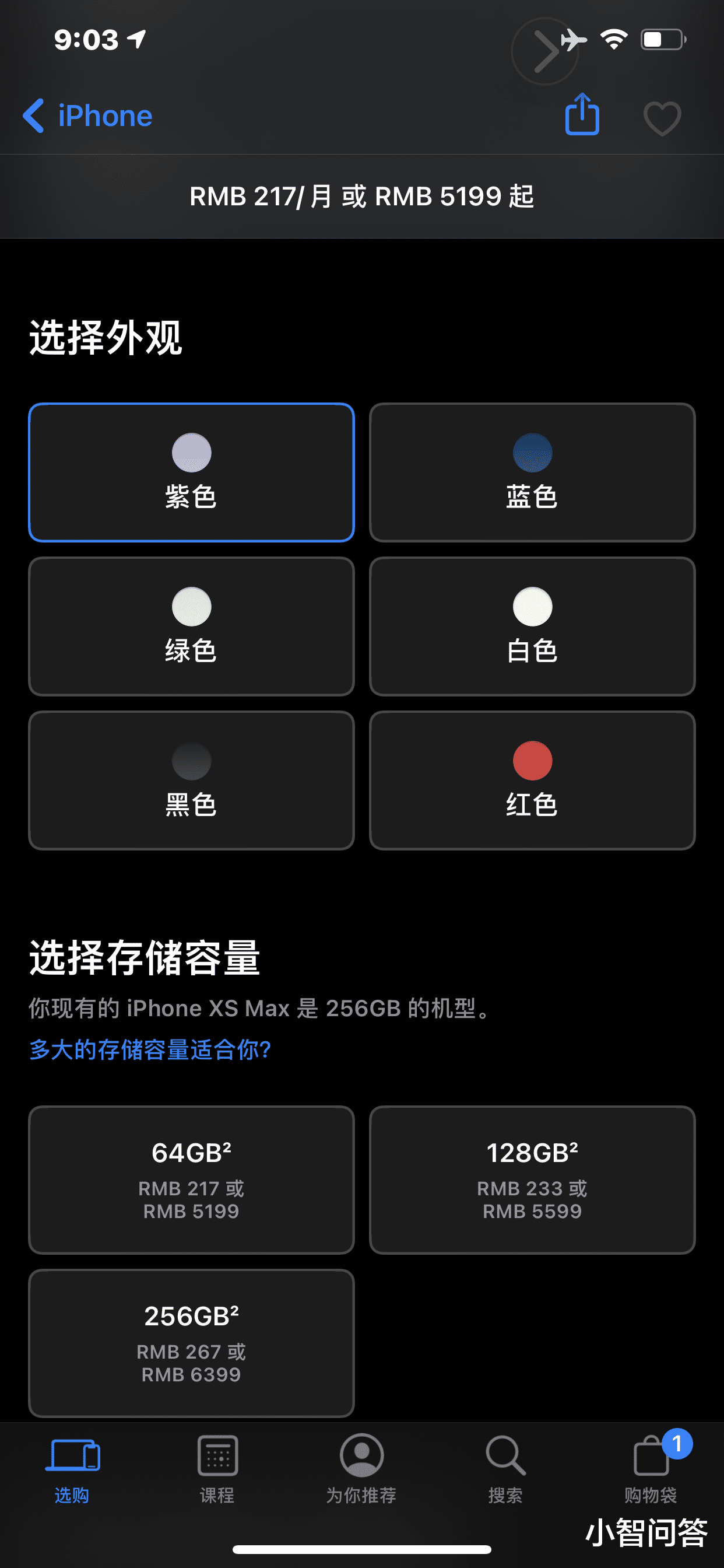Viewport: 724px width, 1568px height.
Task: Switch to the 为你推荐 tab
Action: 361,1473
